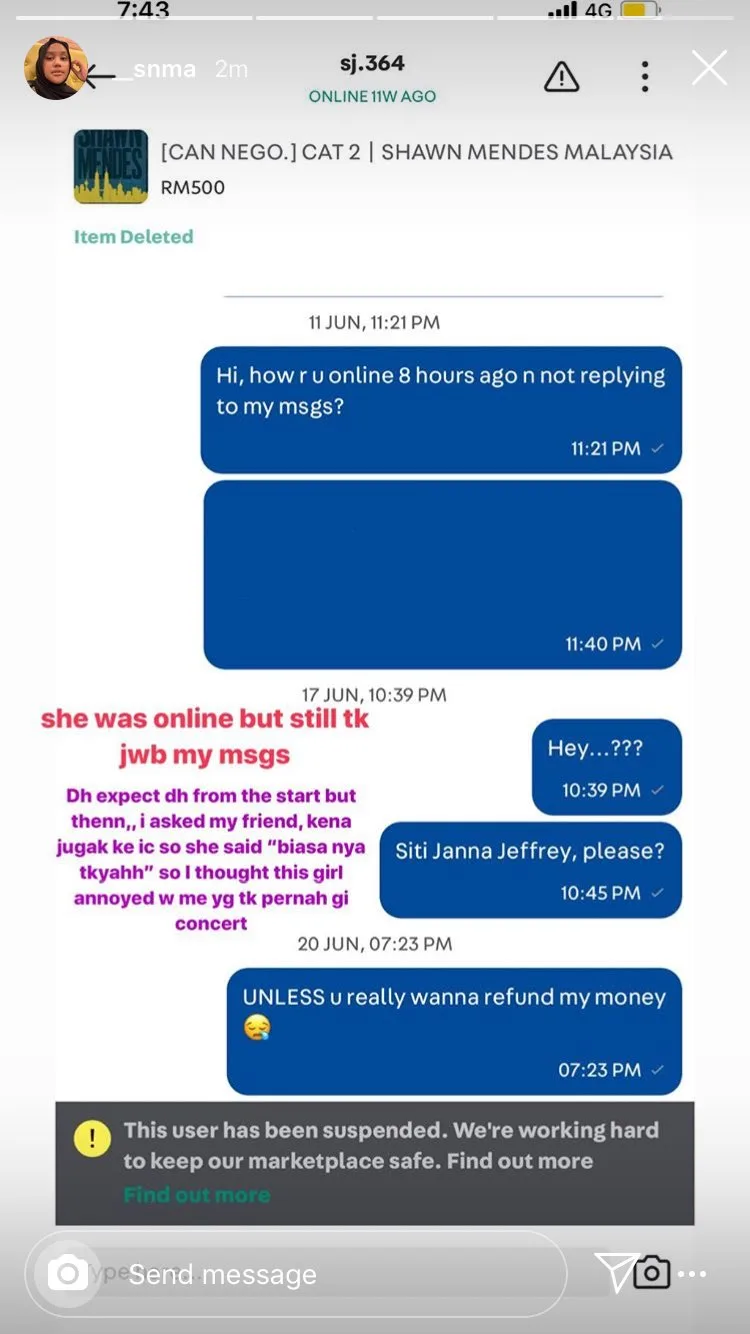Open camera to reply with a photo
The image size is (750, 1334).
click(x=67, y=1273)
